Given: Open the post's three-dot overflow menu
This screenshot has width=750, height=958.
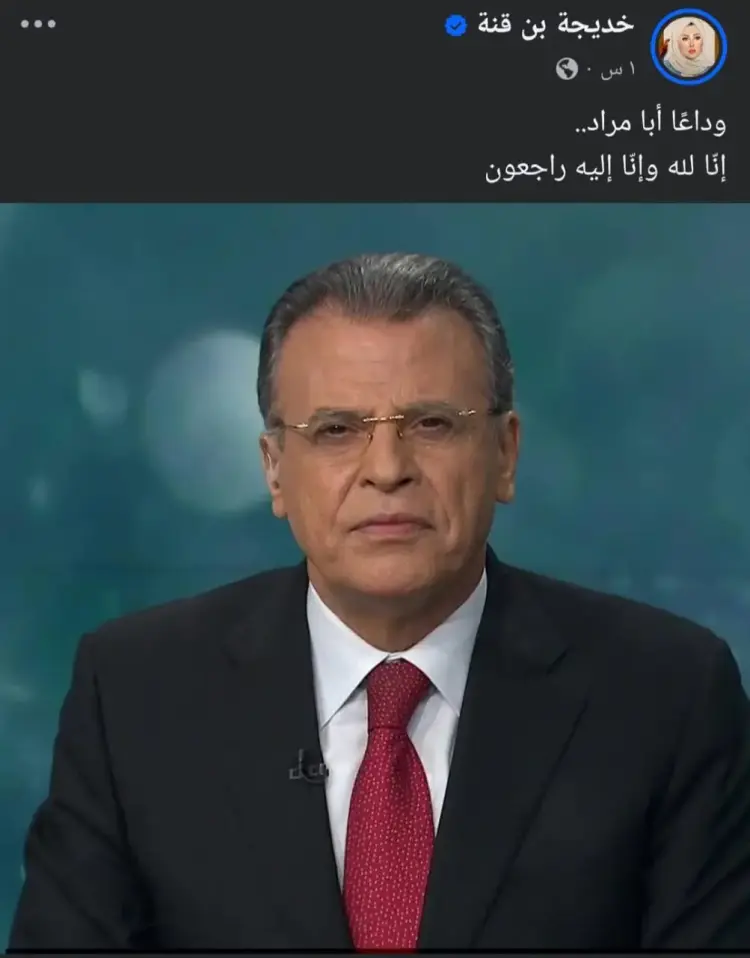Looking at the screenshot, I should (38, 25).
